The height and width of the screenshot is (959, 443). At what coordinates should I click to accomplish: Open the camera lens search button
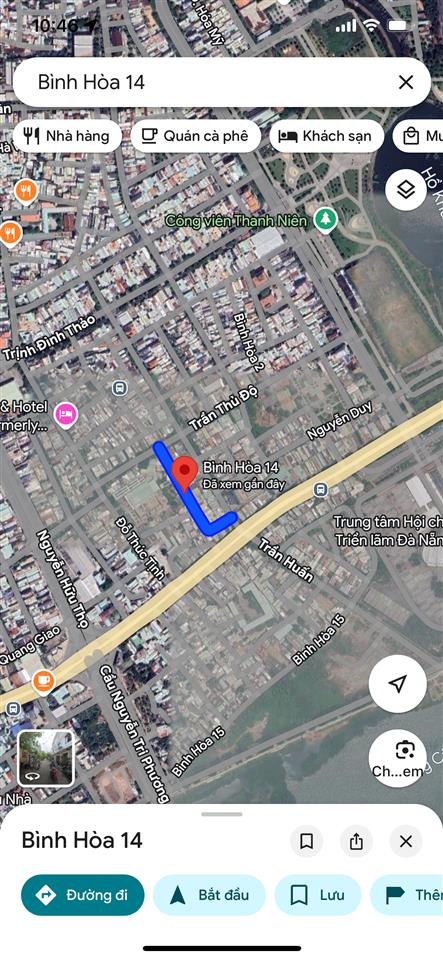pos(398,758)
